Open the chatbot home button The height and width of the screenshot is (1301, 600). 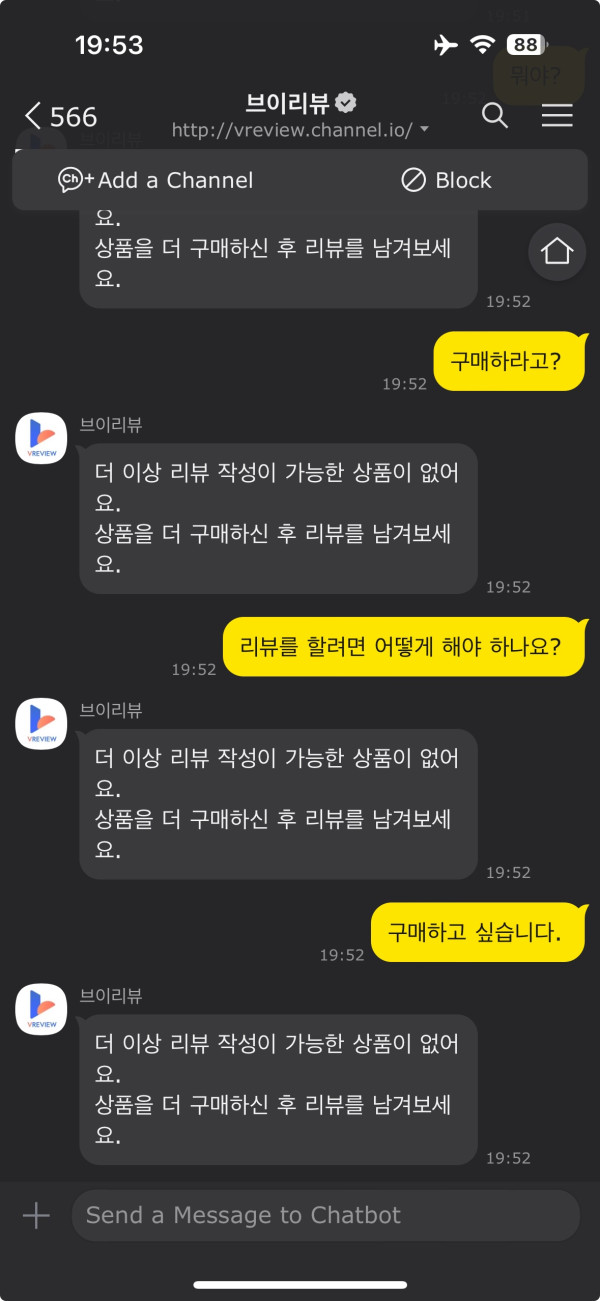(x=557, y=251)
